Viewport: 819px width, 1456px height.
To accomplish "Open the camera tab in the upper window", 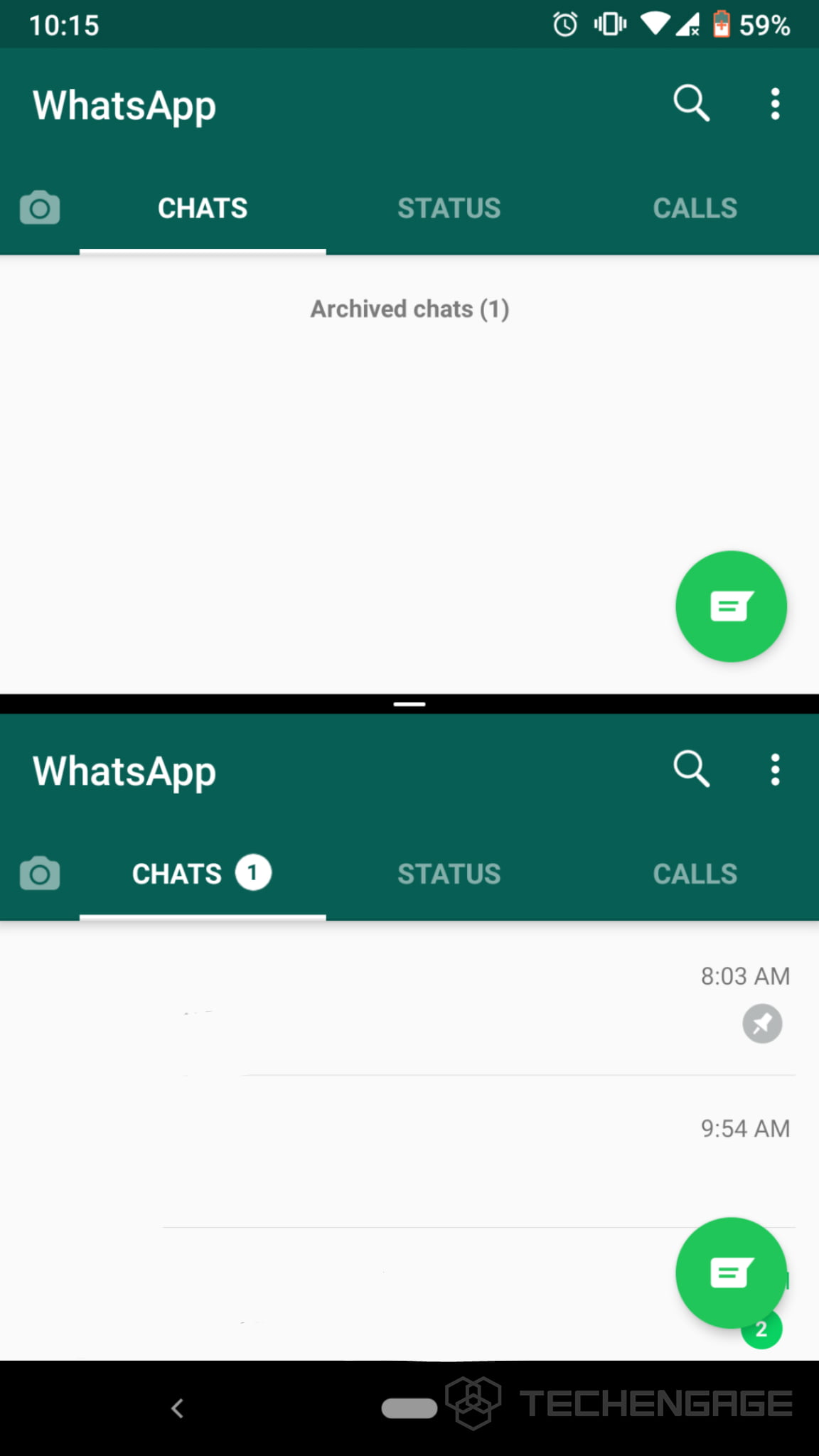I will 40,208.
